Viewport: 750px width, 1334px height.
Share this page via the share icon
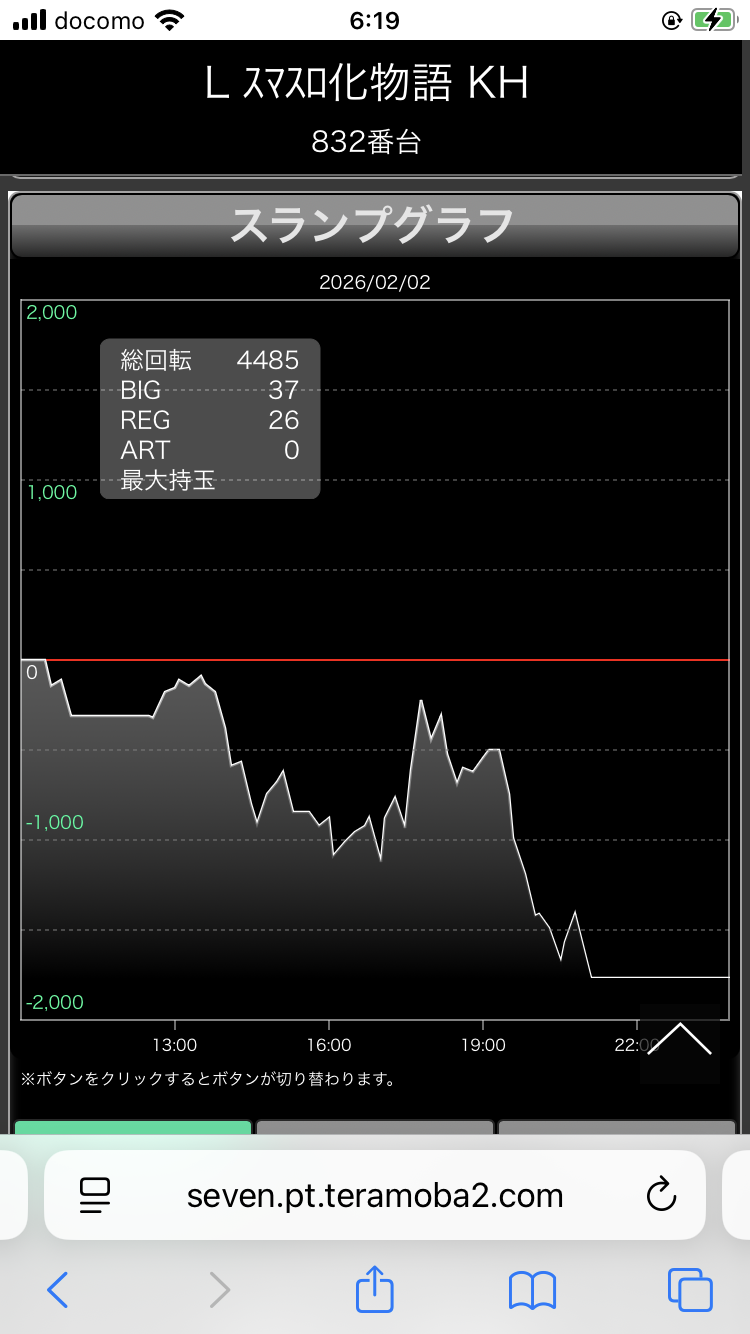[375, 1290]
